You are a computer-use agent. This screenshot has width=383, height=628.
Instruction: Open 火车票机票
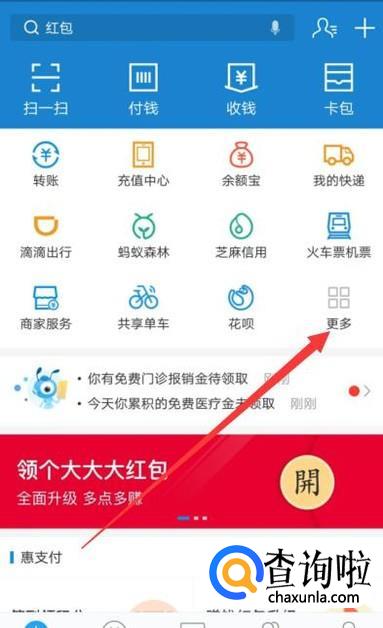[x=339, y=236]
